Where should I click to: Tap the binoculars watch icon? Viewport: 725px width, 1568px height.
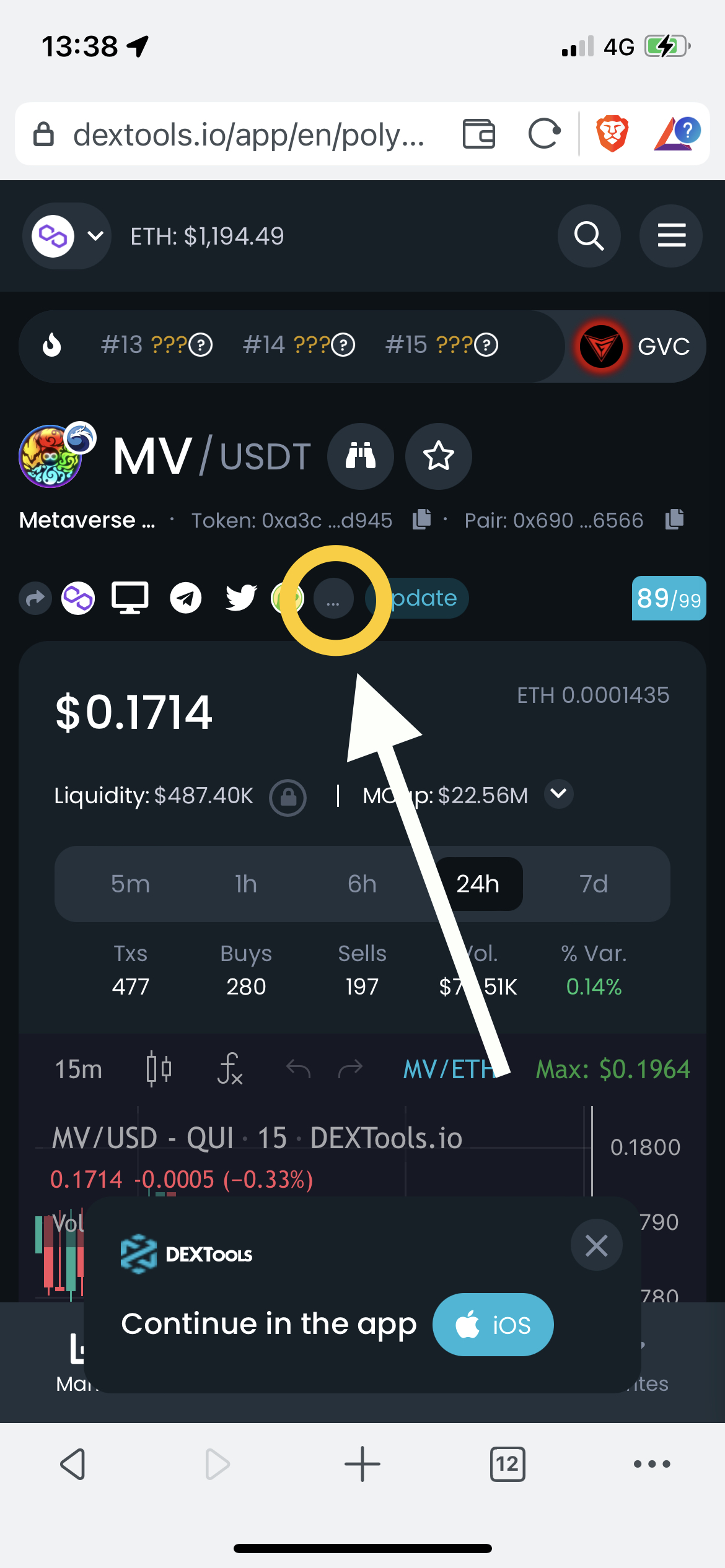pos(361,456)
